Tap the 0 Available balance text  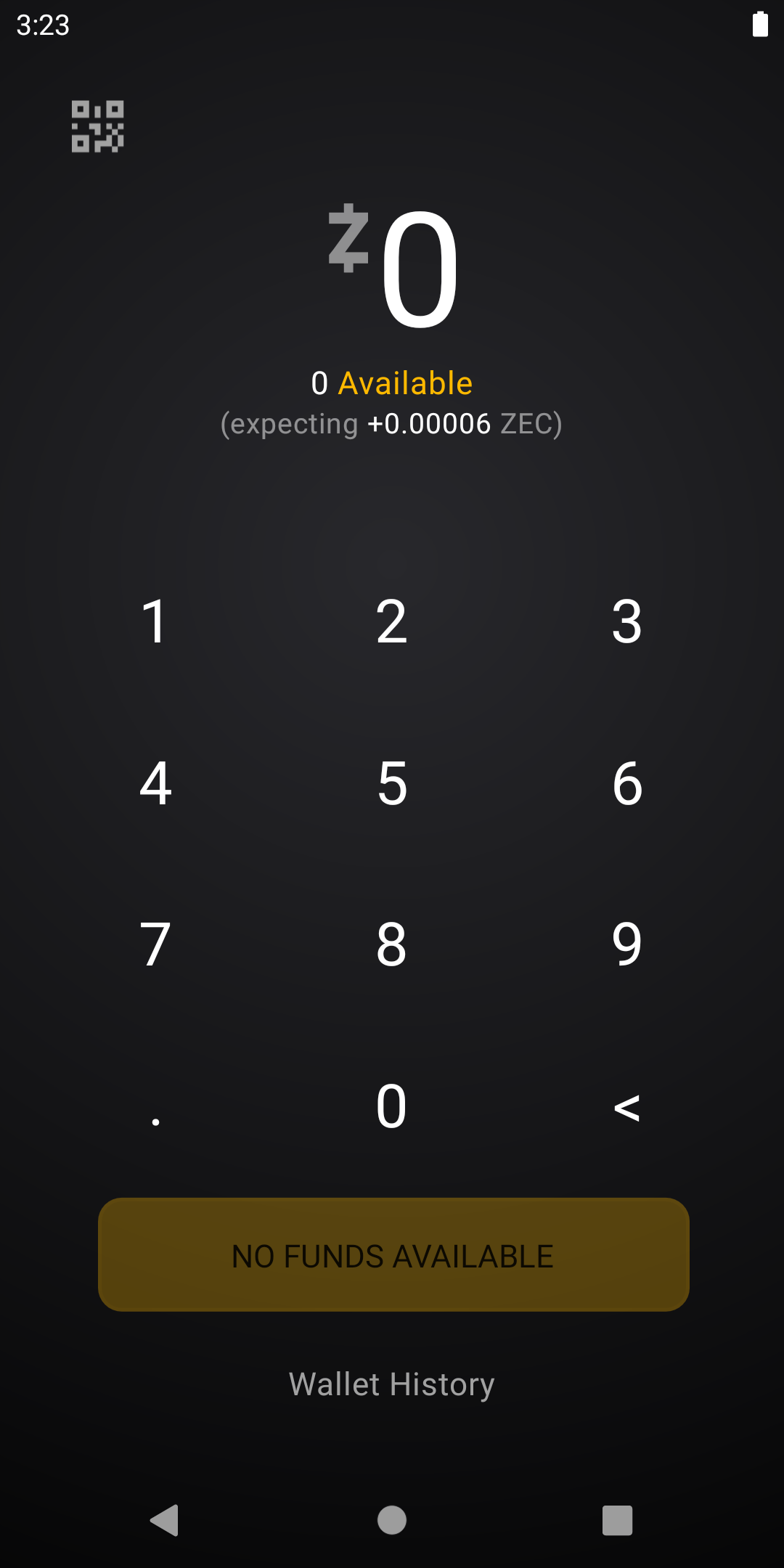pyautogui.click(x=391, y=383)
